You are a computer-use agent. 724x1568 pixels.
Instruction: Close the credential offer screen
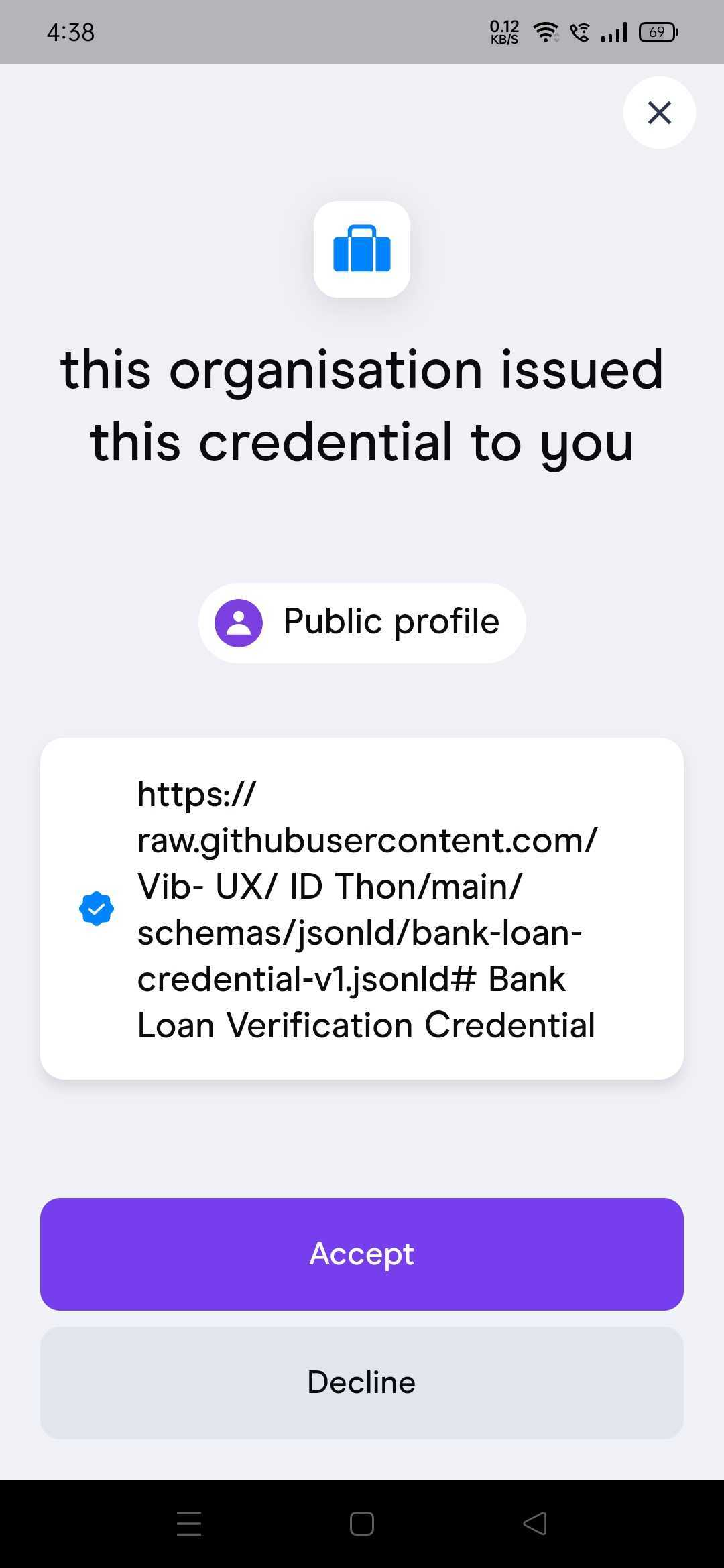(x=659, y=113)
